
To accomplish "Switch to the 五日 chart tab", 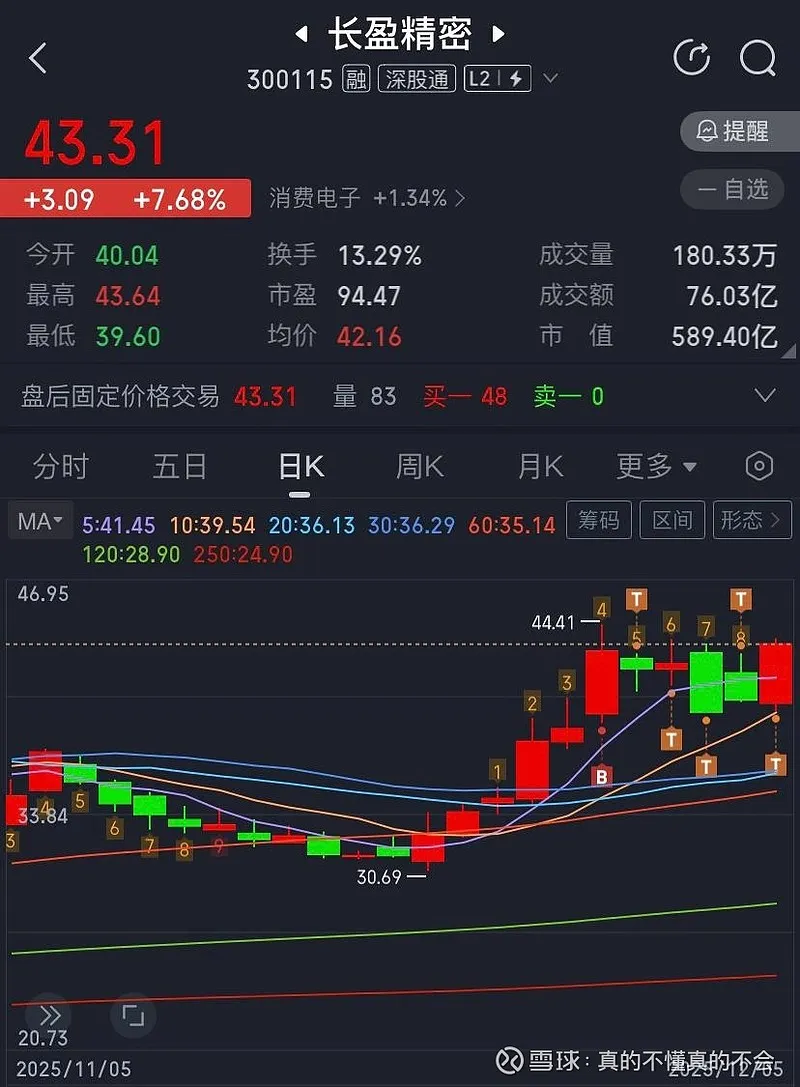I will point(180,466).
